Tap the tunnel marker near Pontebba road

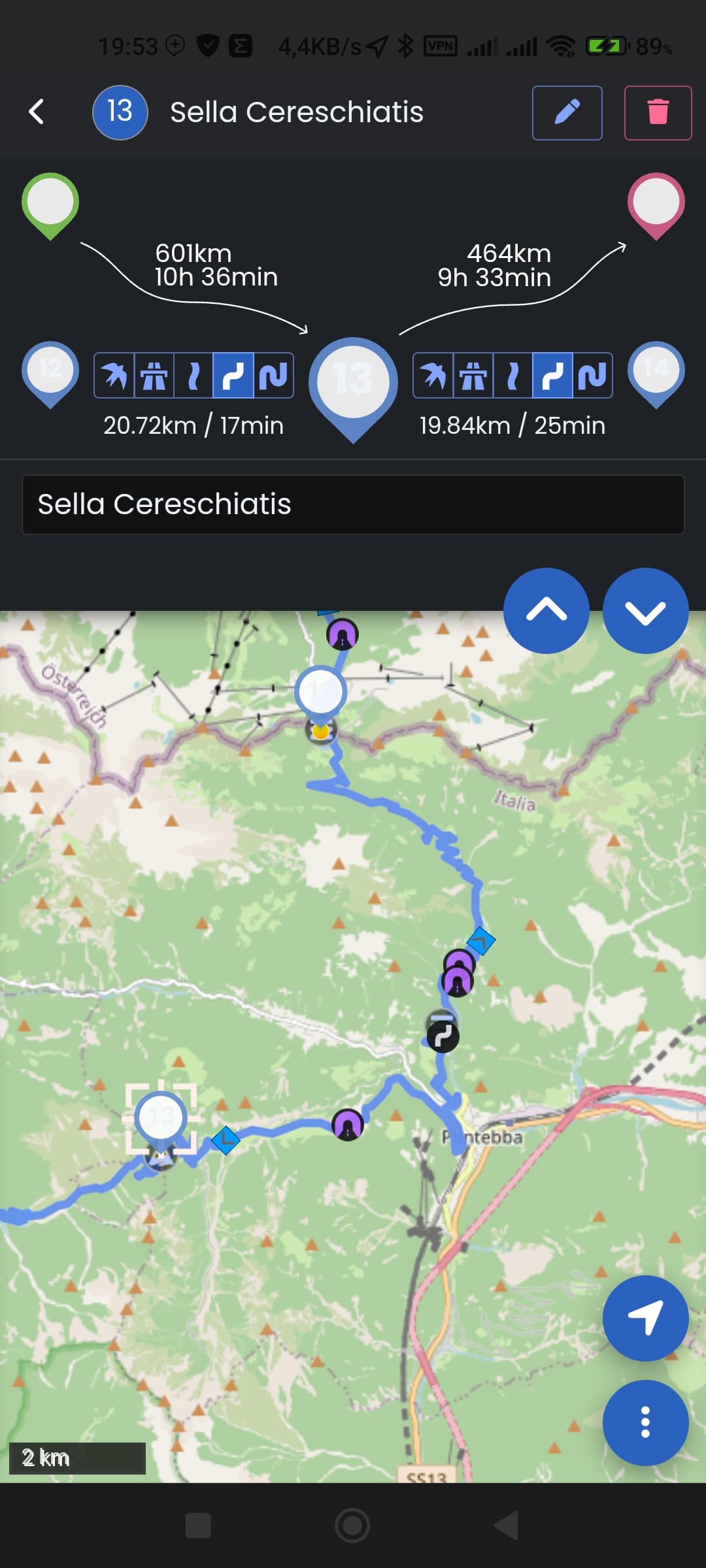tap(348, 1125)
